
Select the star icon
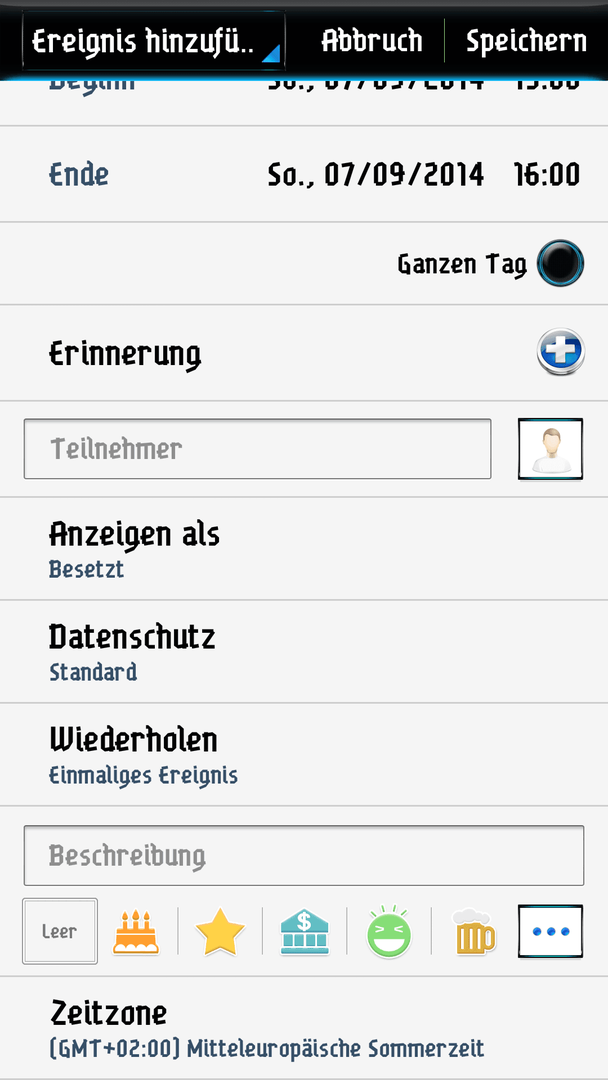[220, 932]
